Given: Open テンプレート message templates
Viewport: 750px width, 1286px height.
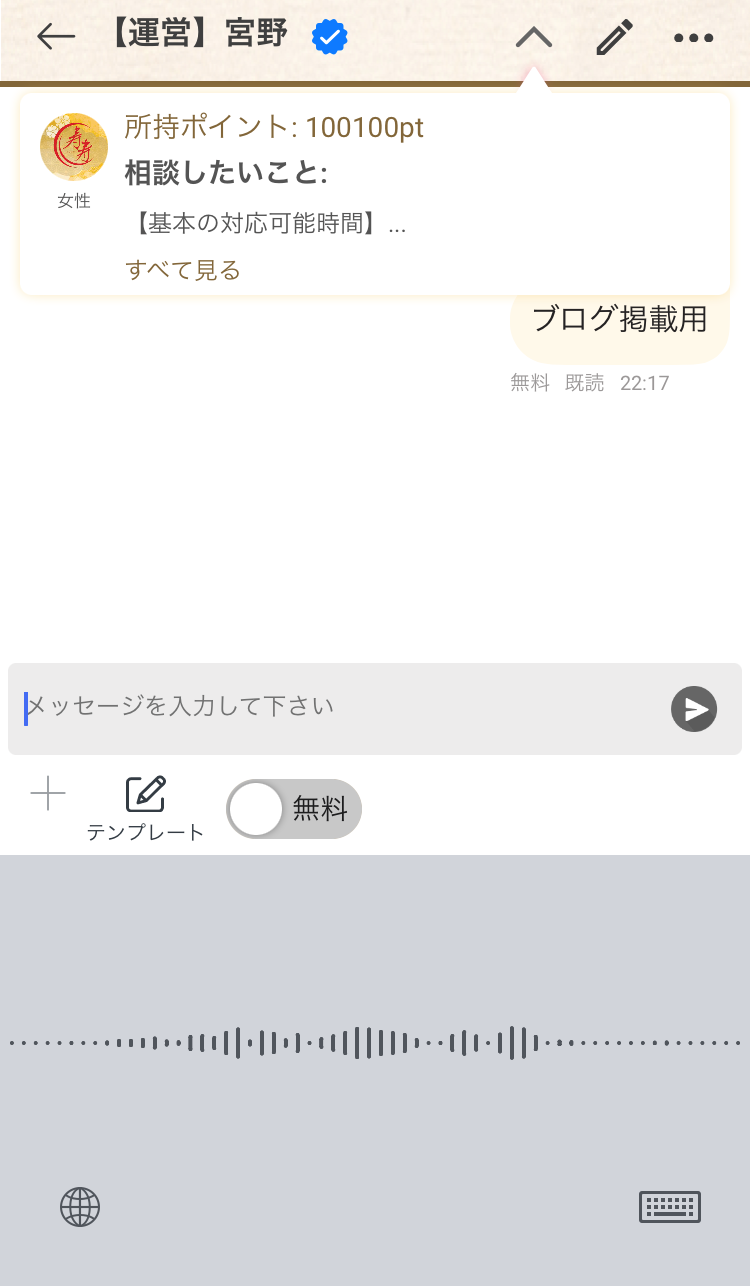Looking at the screenshot, I should 146,808.
